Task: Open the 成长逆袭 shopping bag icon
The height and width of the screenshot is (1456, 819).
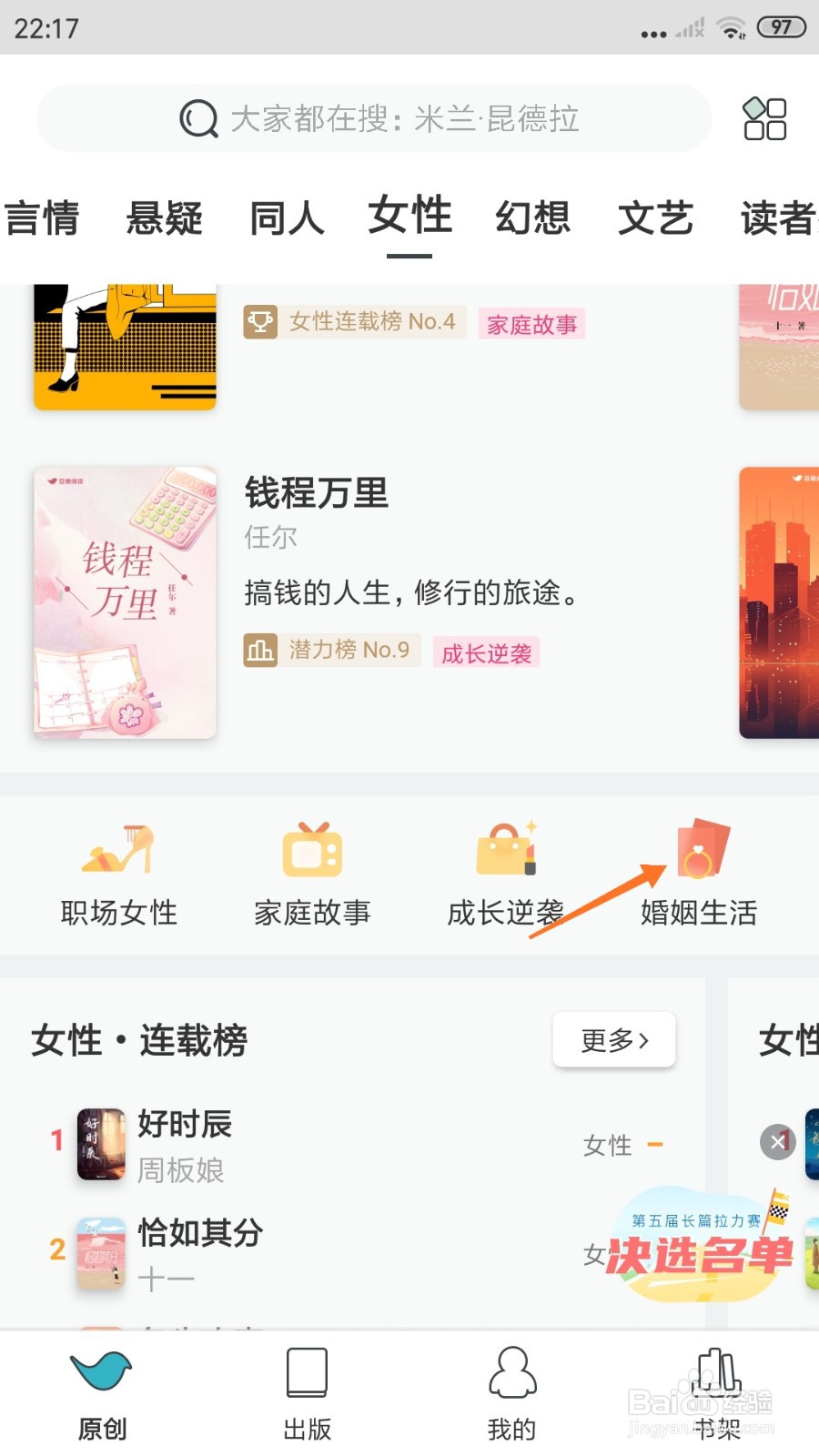Action: (505, 851)
